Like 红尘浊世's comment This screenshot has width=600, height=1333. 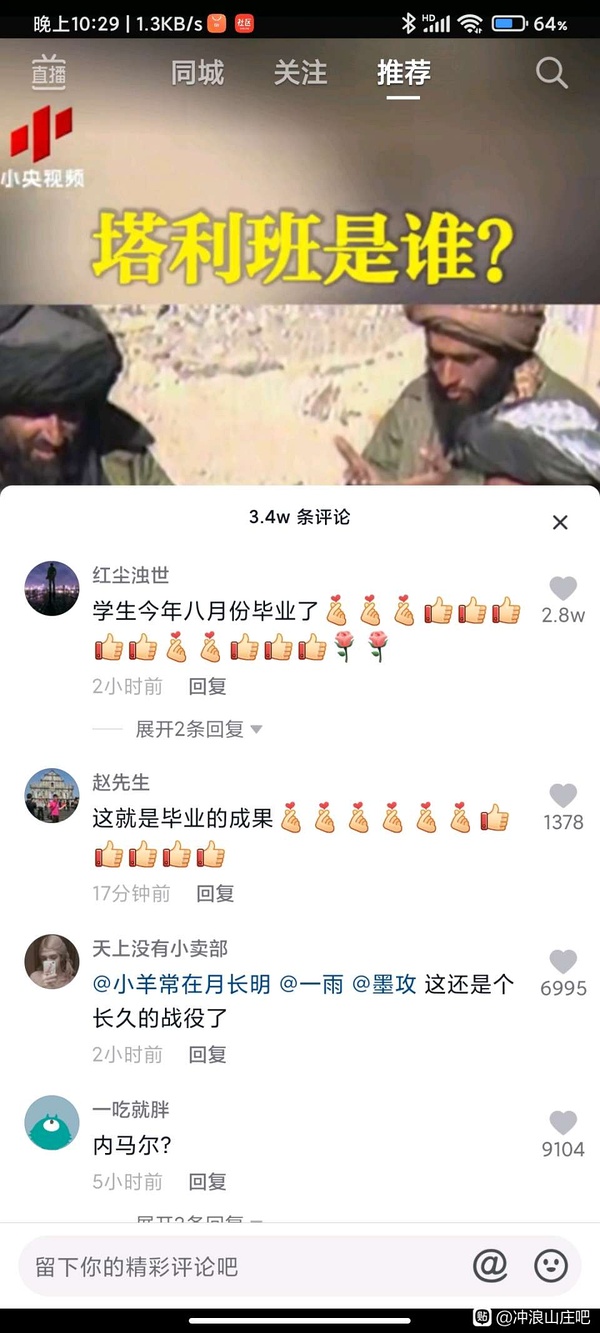[x=563, y=589]
